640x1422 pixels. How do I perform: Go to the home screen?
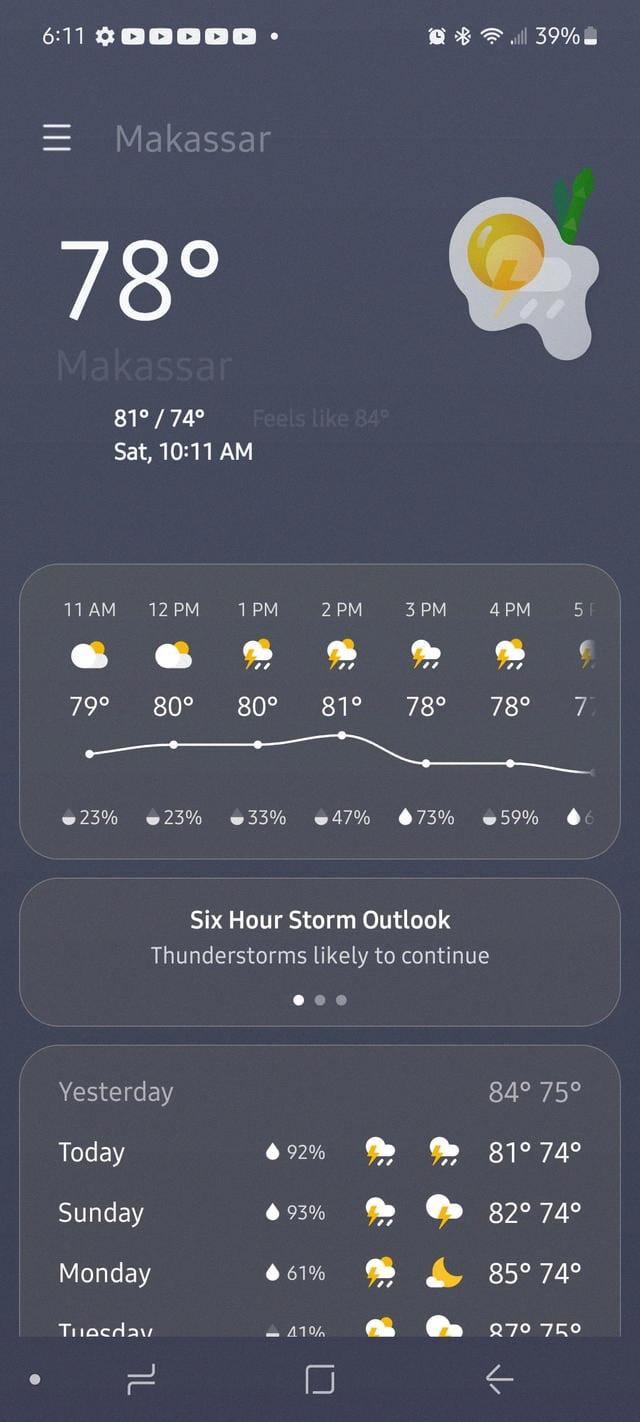320,1380
